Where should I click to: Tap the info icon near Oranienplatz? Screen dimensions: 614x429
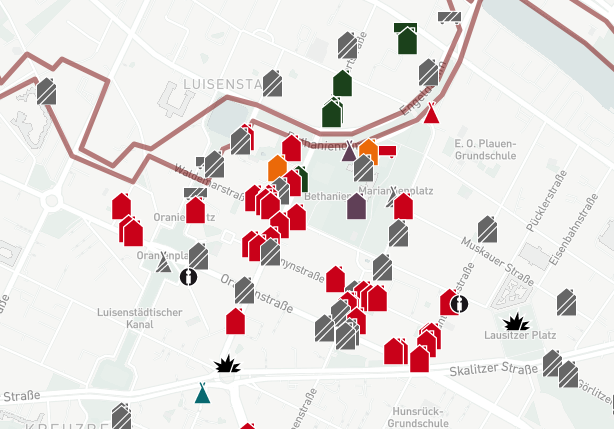click(x=188, y=276)
